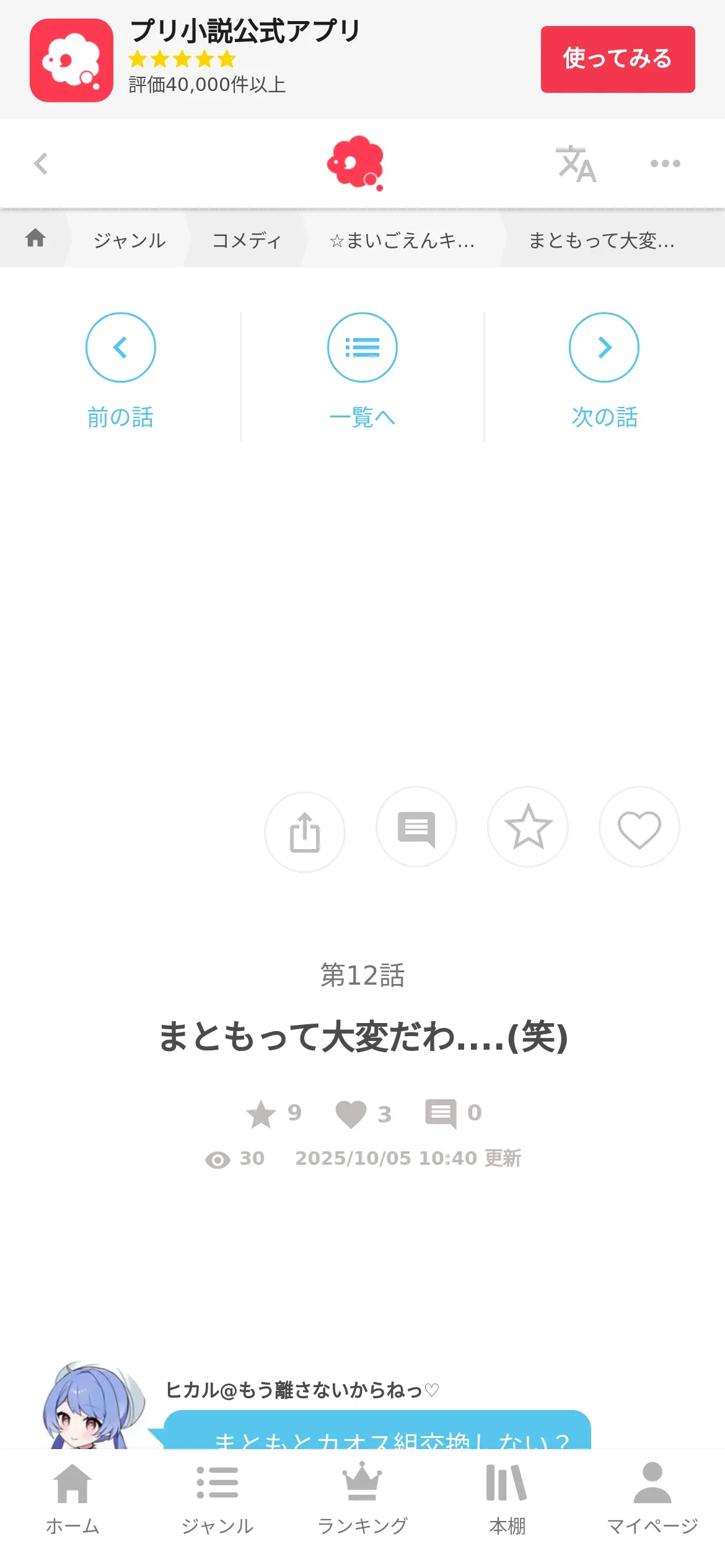Open the コメディ breadcrumb link
This screenshot has width=725, height=1568.
click(247, 240)
